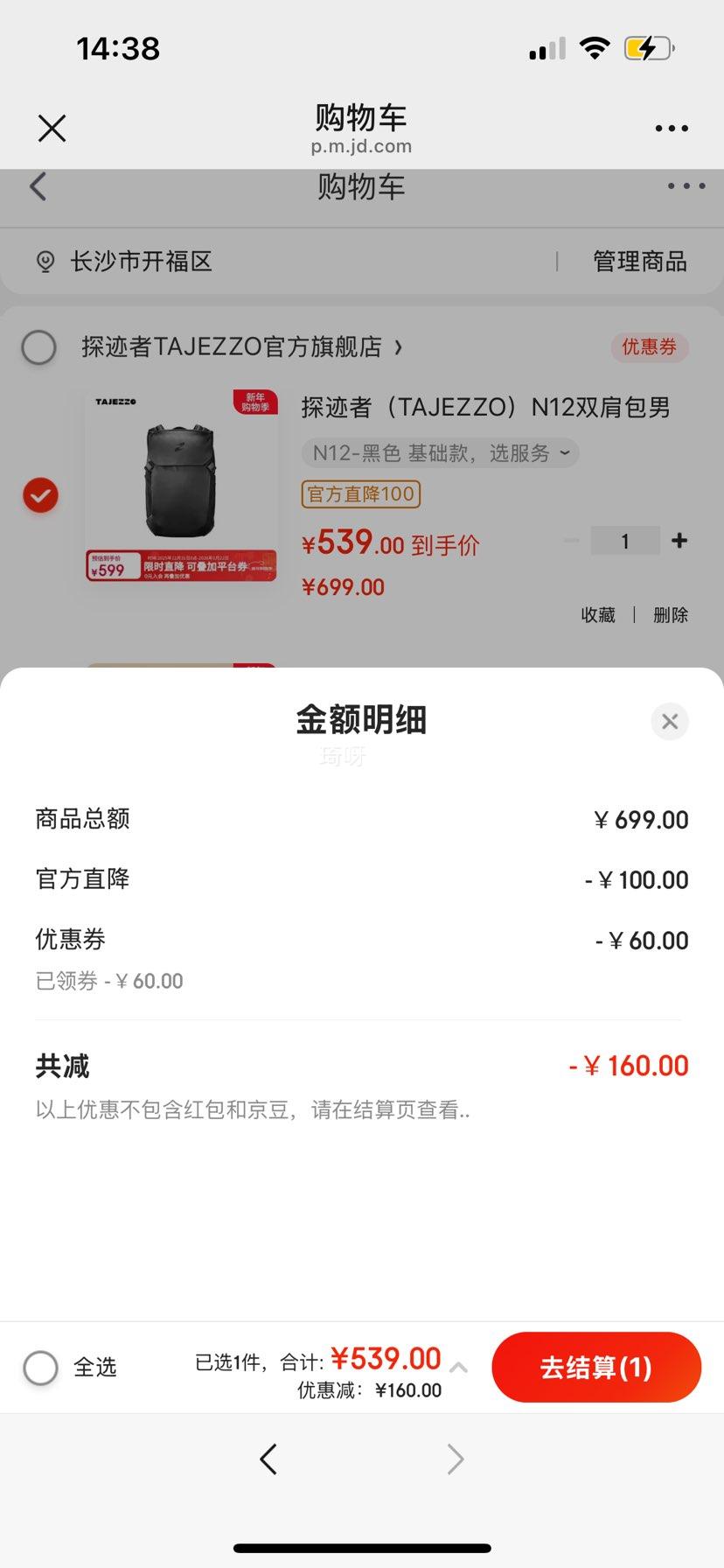Viewport: 724px width, 1568px height.
Task: Open the overflow menu at top right
Action: 671,128
